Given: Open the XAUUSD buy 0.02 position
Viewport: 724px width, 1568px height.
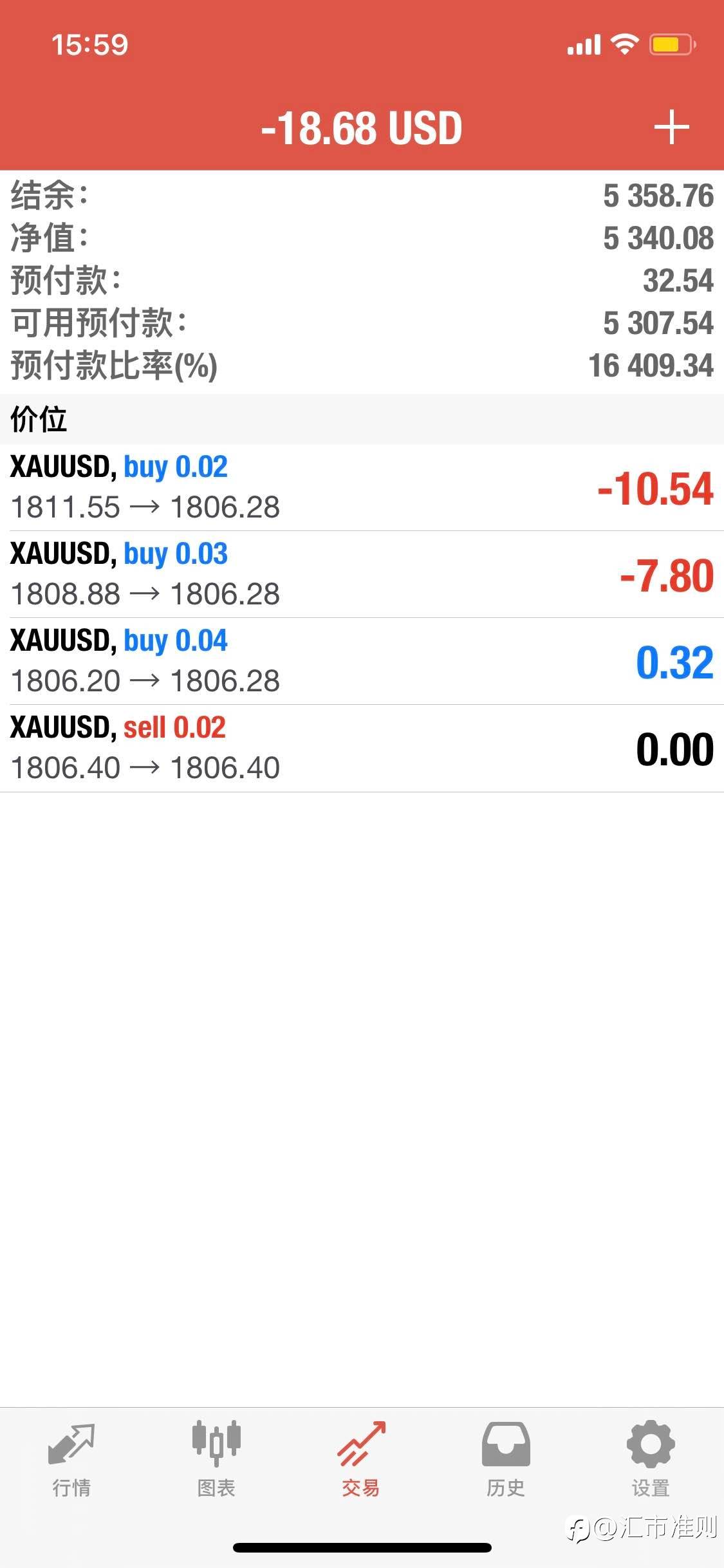Looking at the screenshot, I should [362, 487].
